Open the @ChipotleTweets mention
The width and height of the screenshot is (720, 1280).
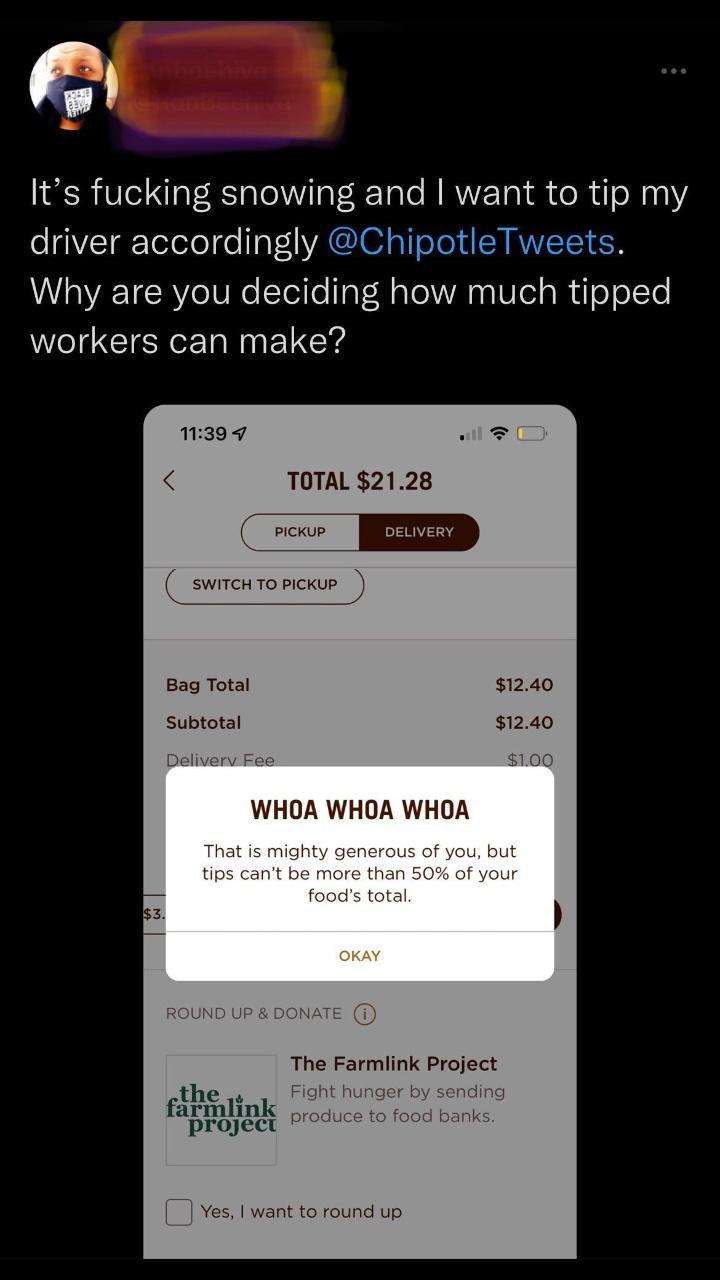point(471,242)
